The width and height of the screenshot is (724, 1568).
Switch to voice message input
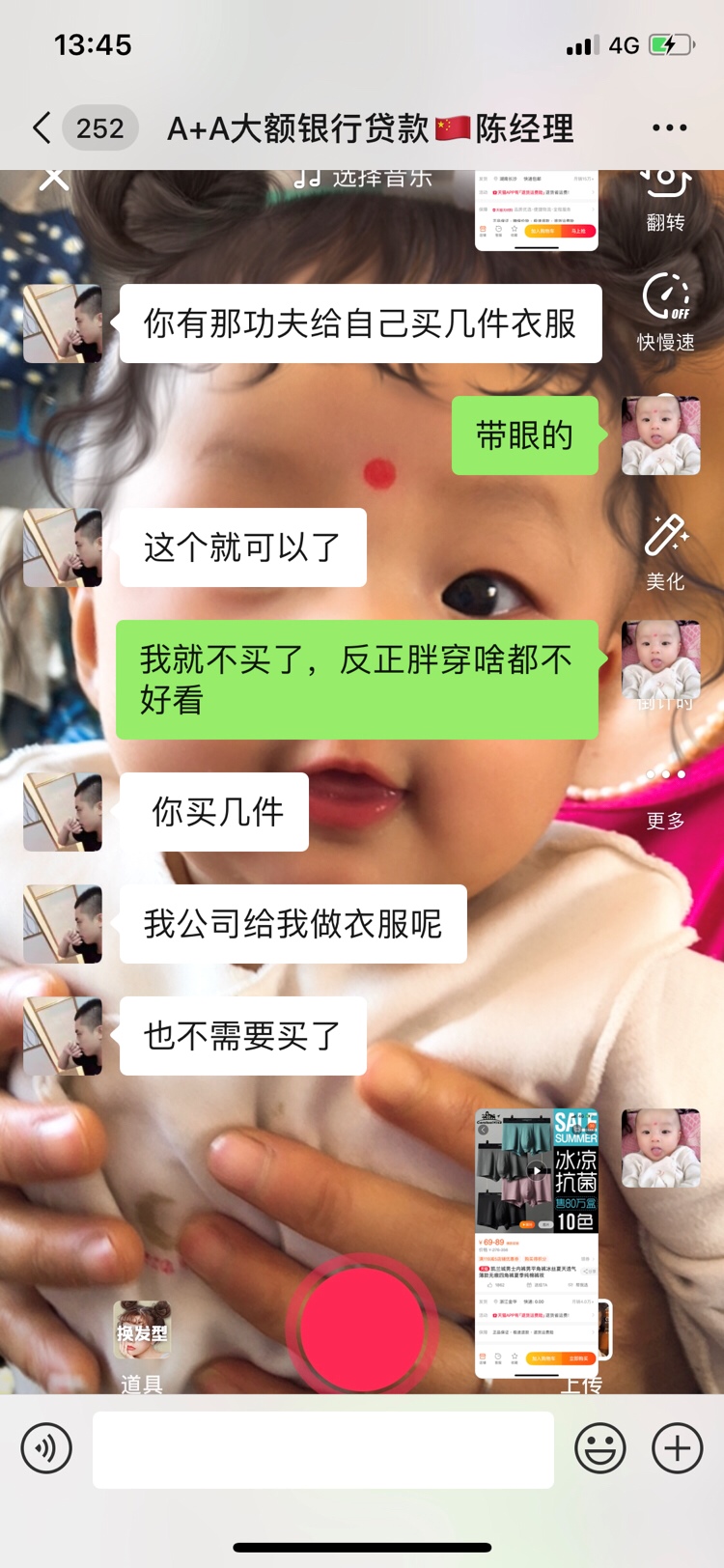(46, 1448)
